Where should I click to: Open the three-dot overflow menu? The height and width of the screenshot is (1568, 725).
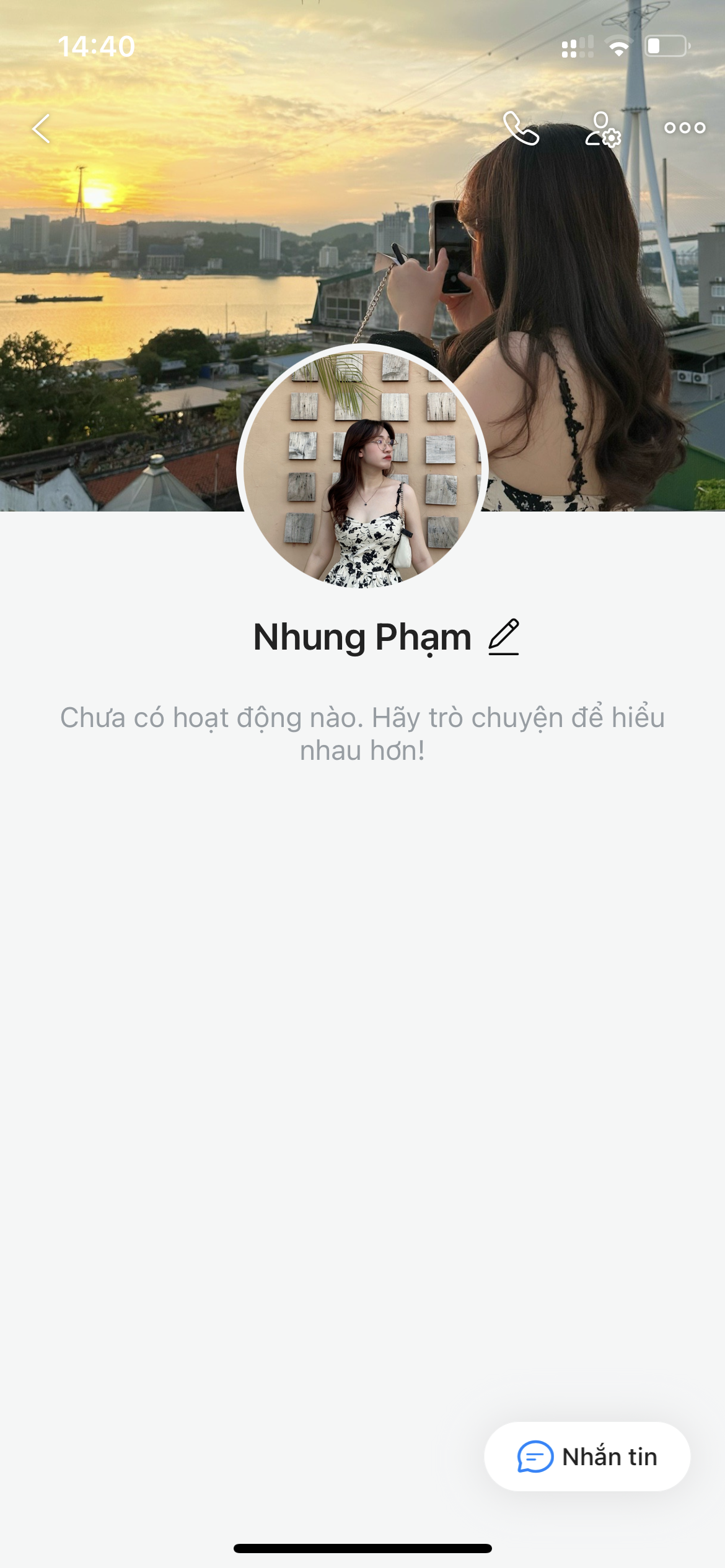pyautogui.click(x=685, y=128)
